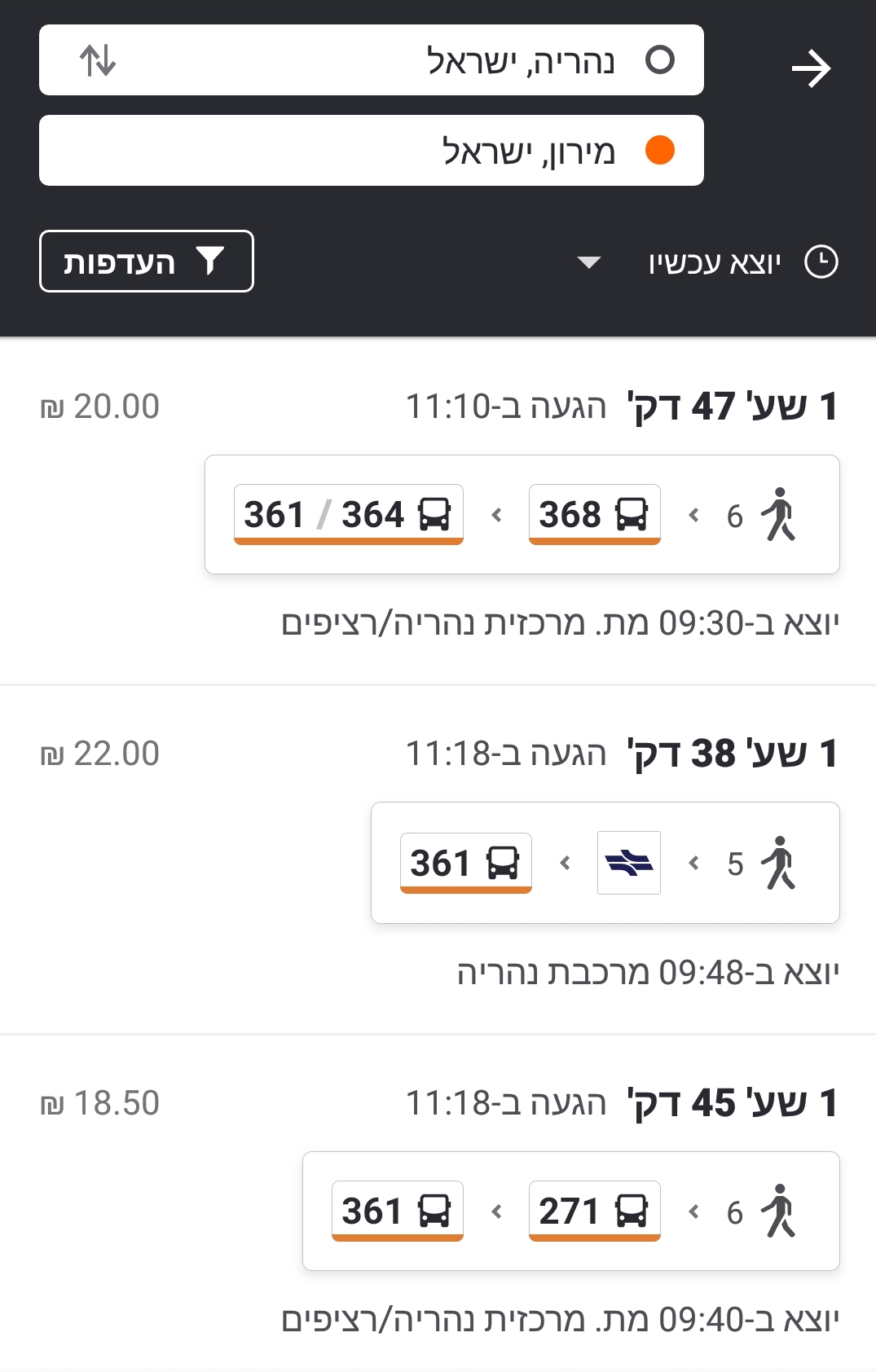876x1372 pixels.
Task: Click the filter icon inside the preferences button
Action: tap(210, 262)
